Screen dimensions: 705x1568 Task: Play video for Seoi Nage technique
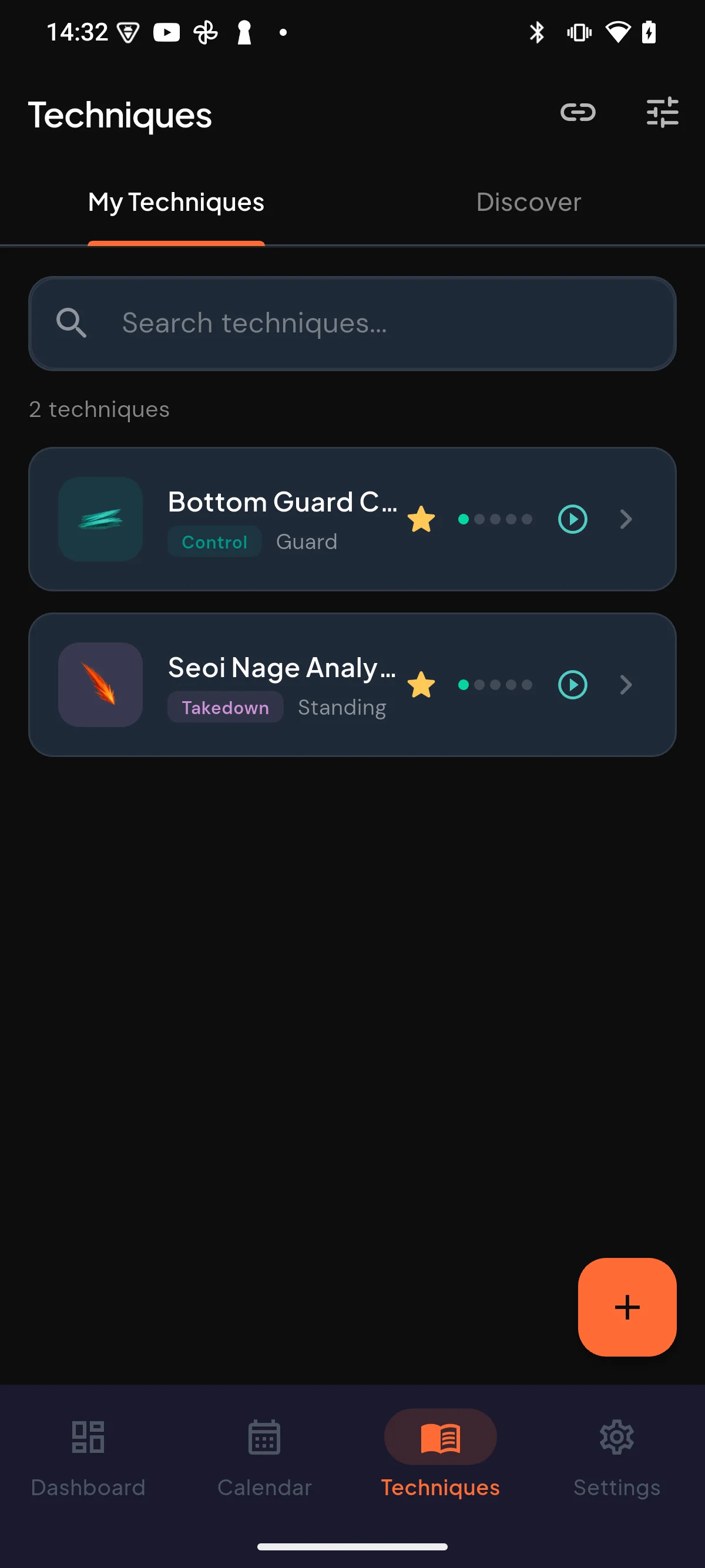572,685
